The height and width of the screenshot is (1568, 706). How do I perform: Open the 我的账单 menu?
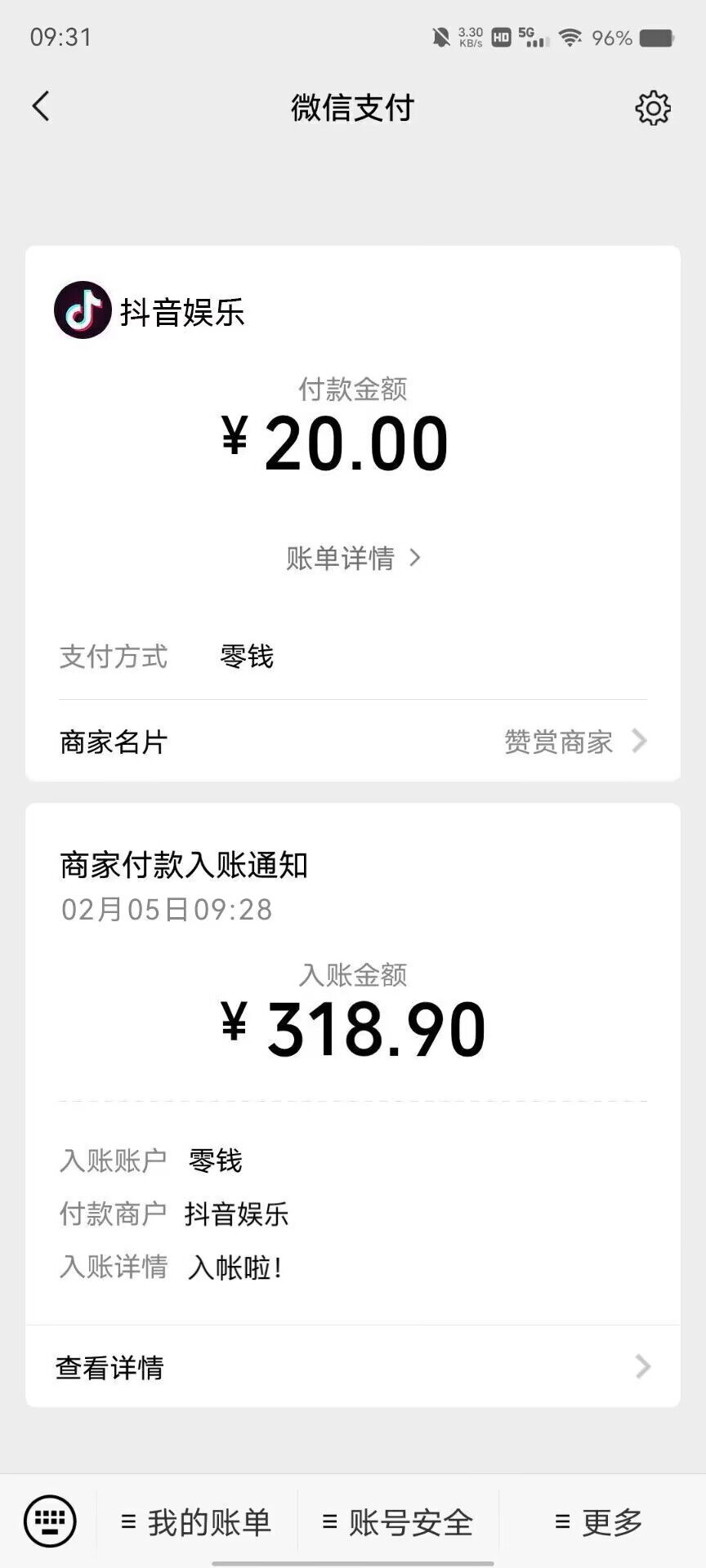coord(196,1522)
